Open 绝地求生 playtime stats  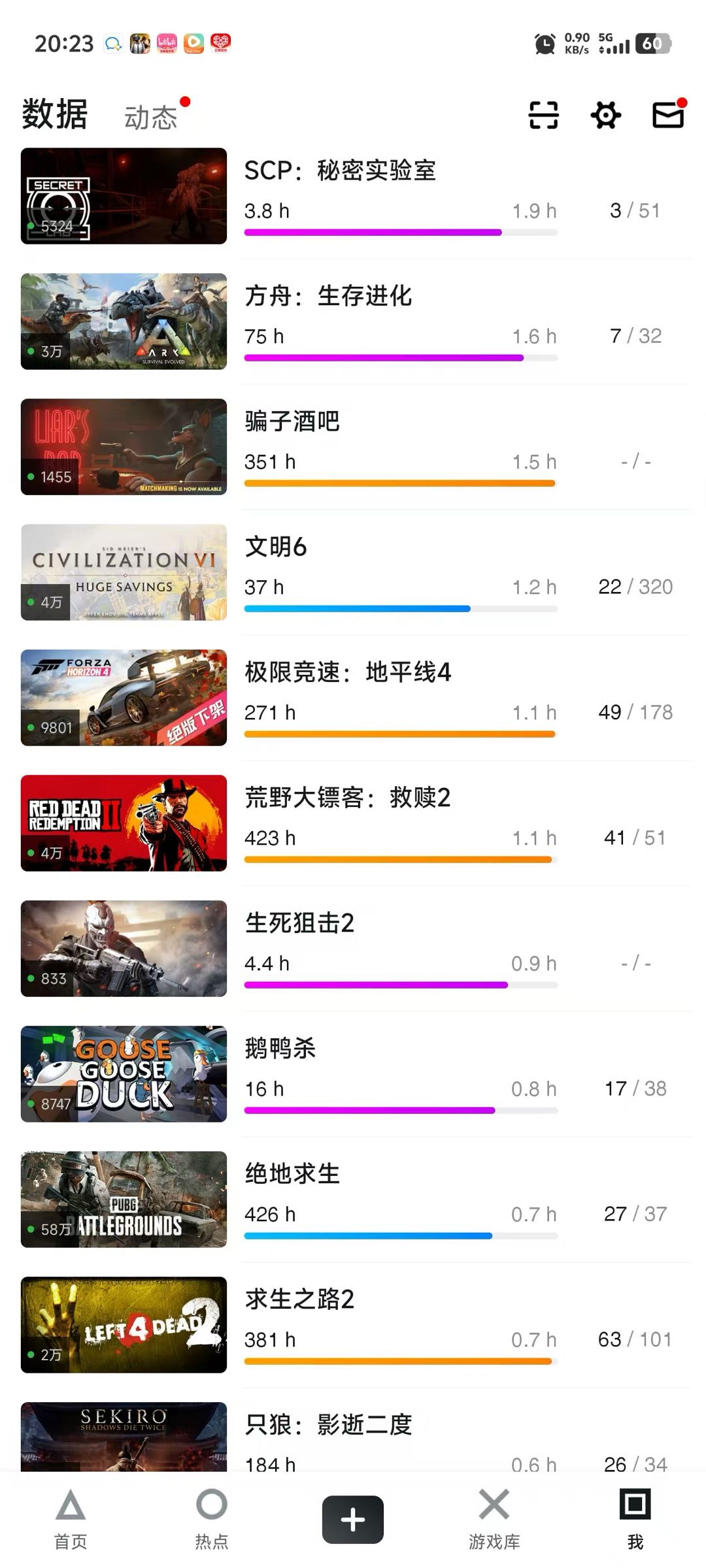pyautogui.click(x=292, y=1175)
